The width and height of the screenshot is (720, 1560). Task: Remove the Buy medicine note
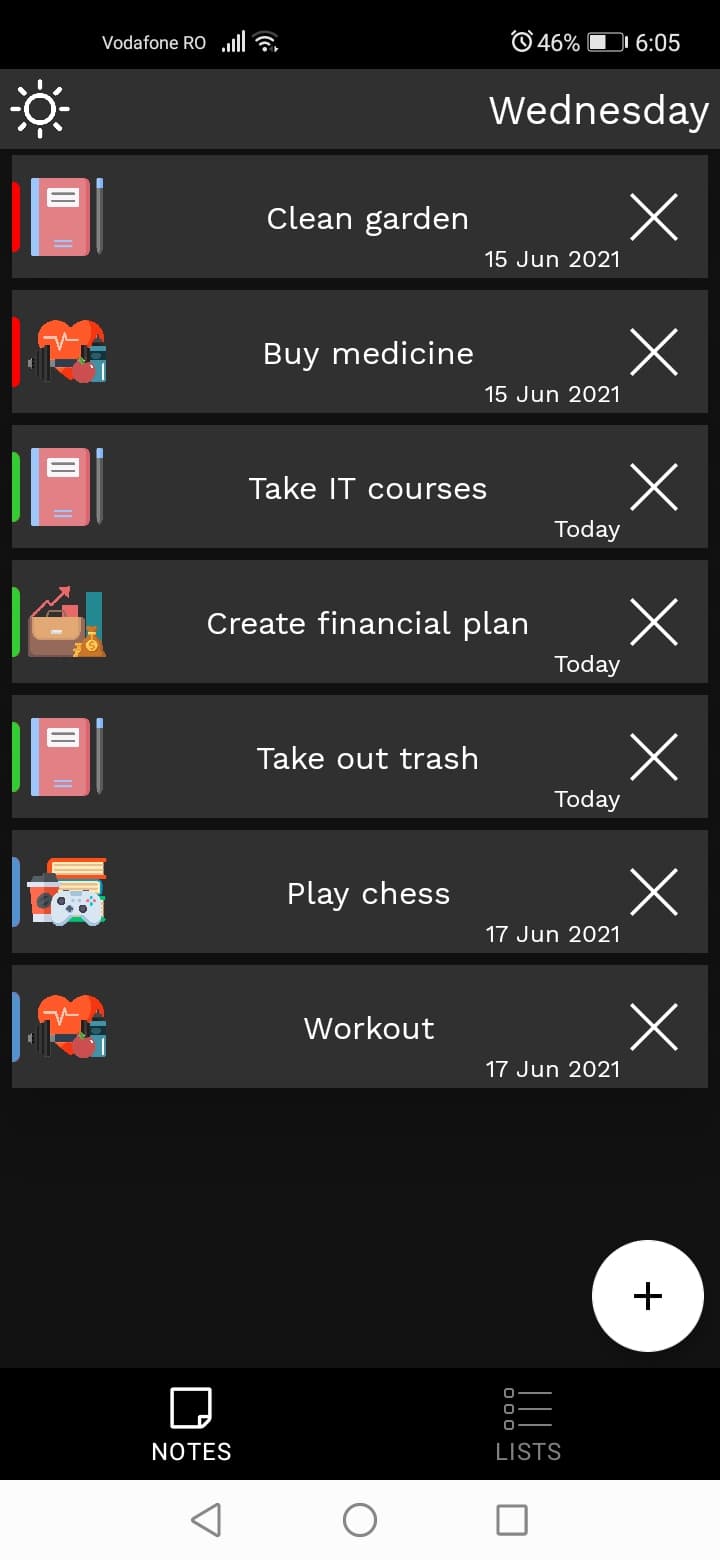pos(654,352)
